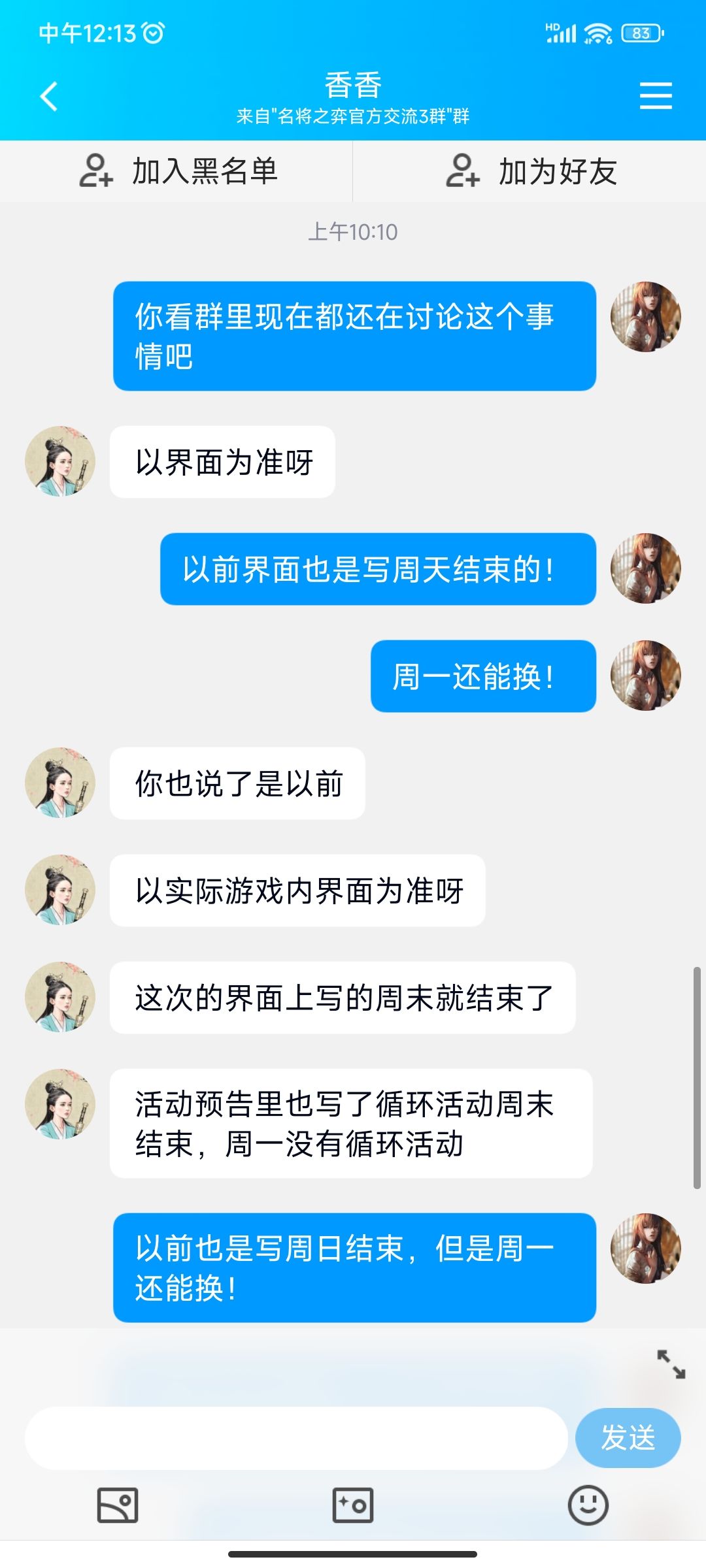Open group name link under 香香 title
This screenshot has width=706, height=1568.
pos(353,118)
